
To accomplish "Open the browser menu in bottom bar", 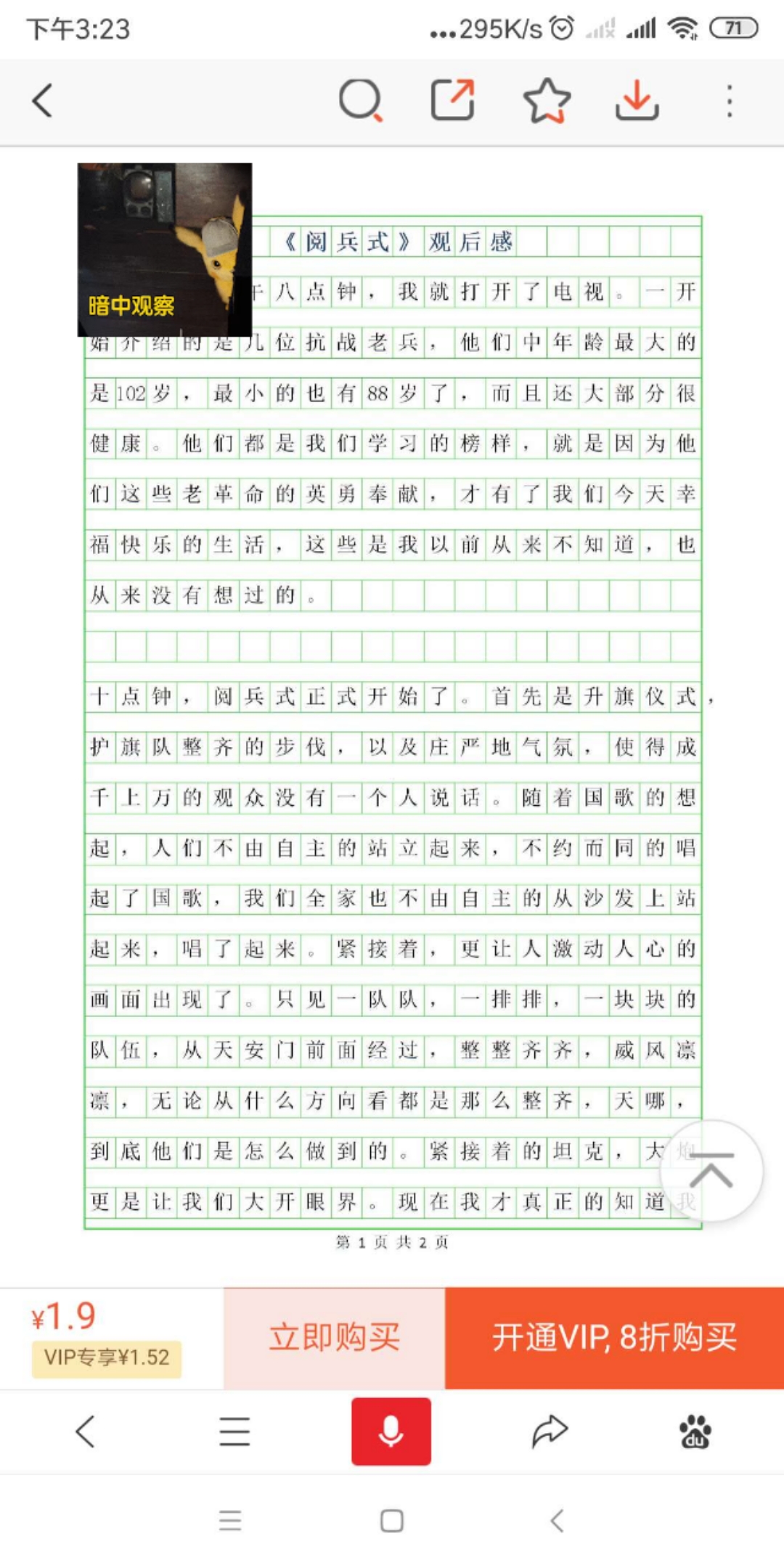I will pos(234,1432).
